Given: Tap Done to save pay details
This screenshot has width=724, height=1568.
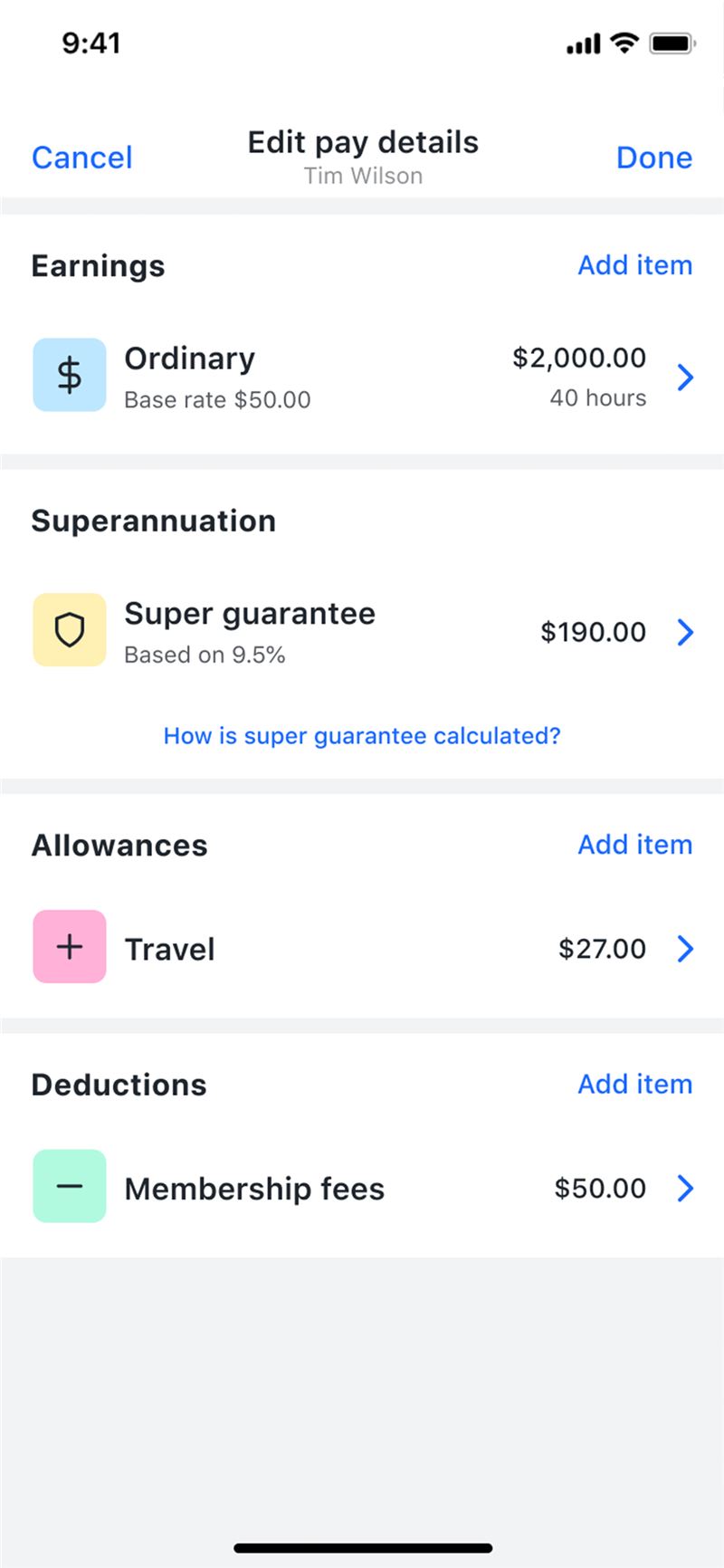Looking at the screenshot, I should coord(654,158).
